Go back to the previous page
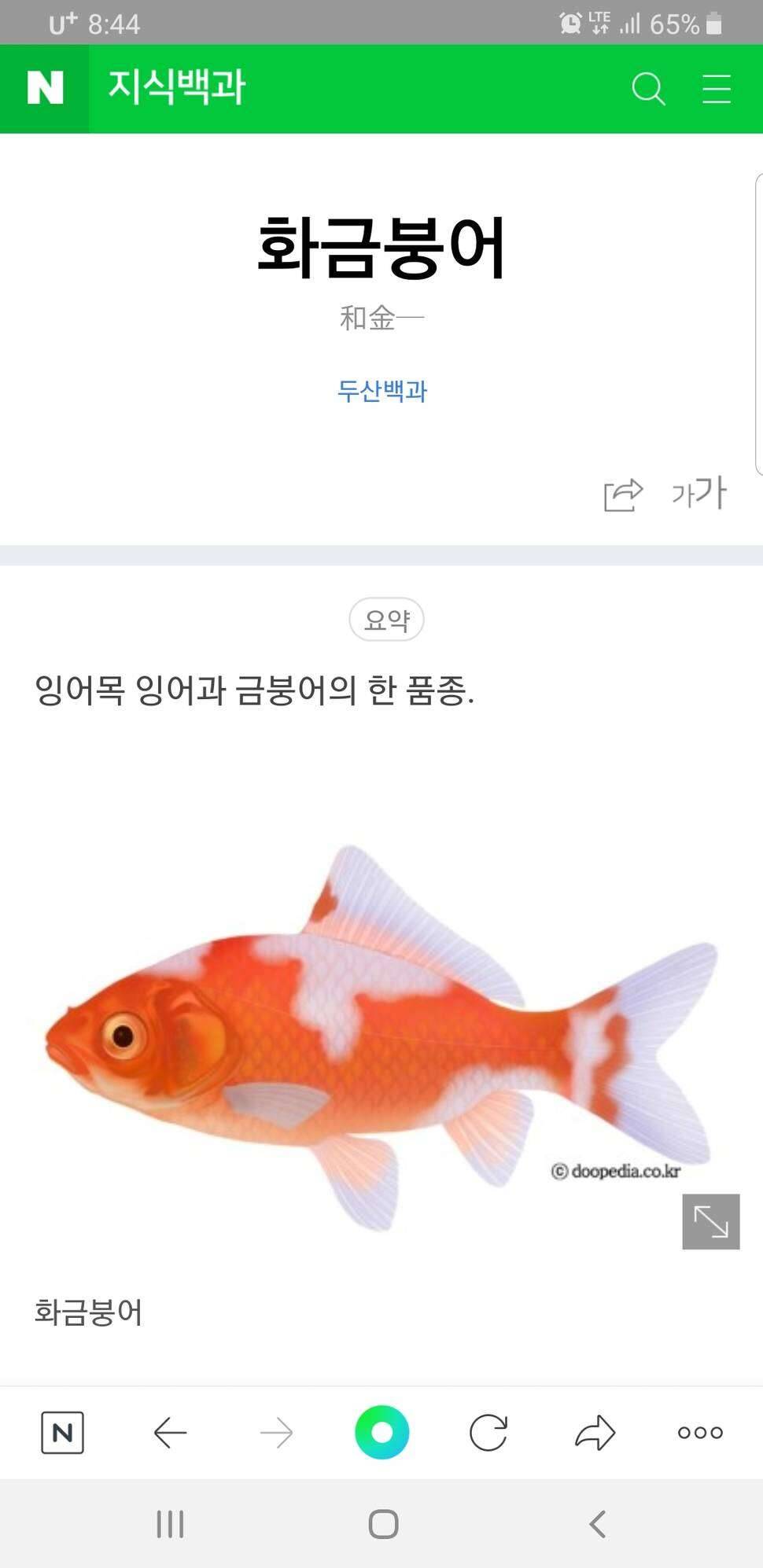This screenshot has height=1568, width=763. tap(170, 1433)
